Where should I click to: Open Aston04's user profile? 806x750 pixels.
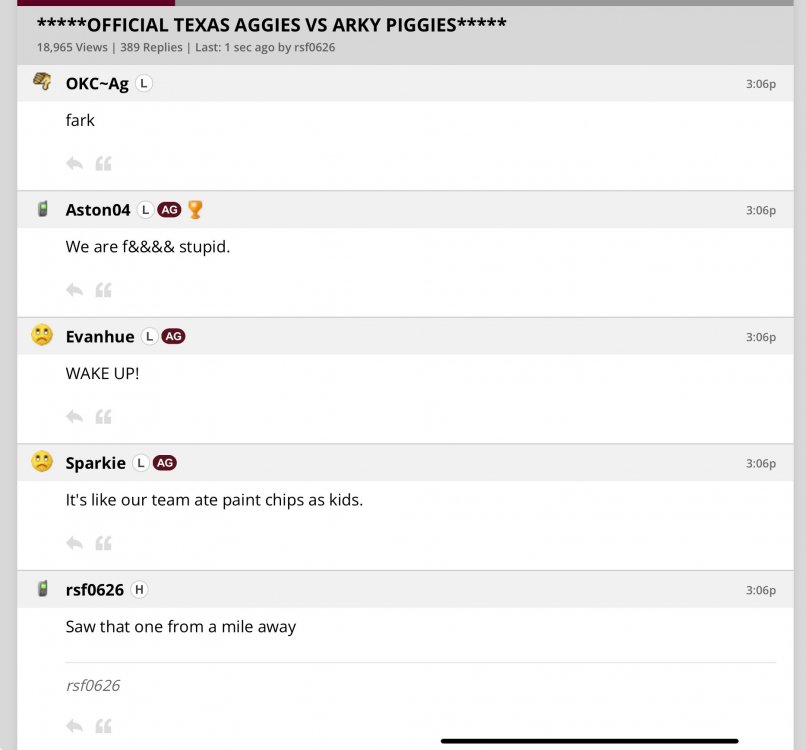pyautogui.click(x=98, y=210)
